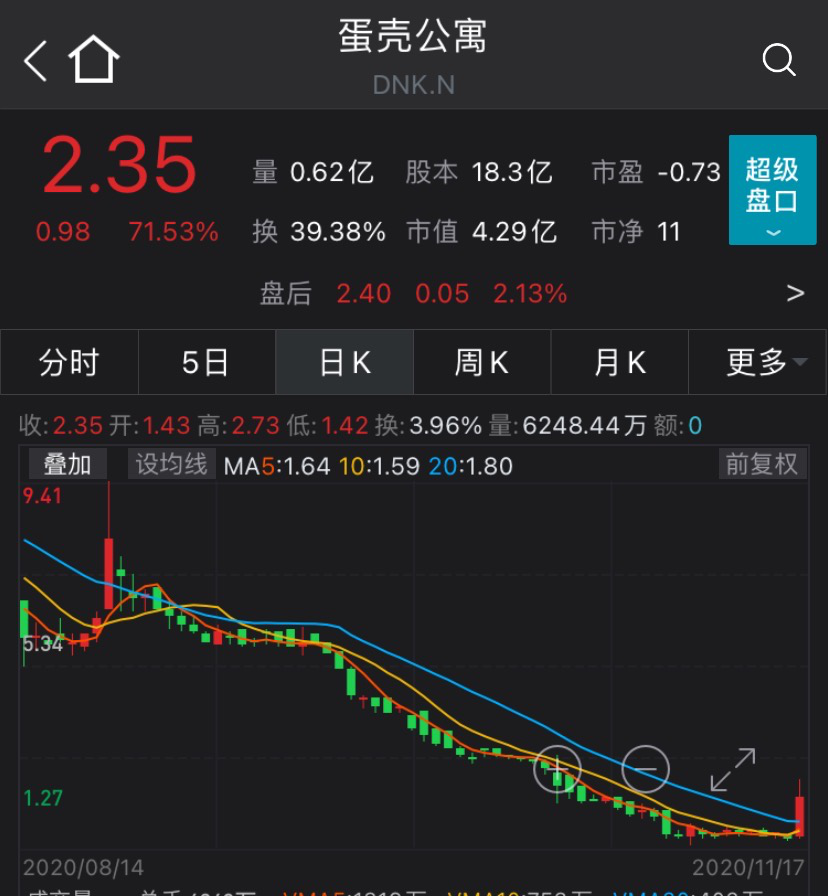Open after-hours 盘后 details arrow
The image size is (828, 896).
[795, 293]
